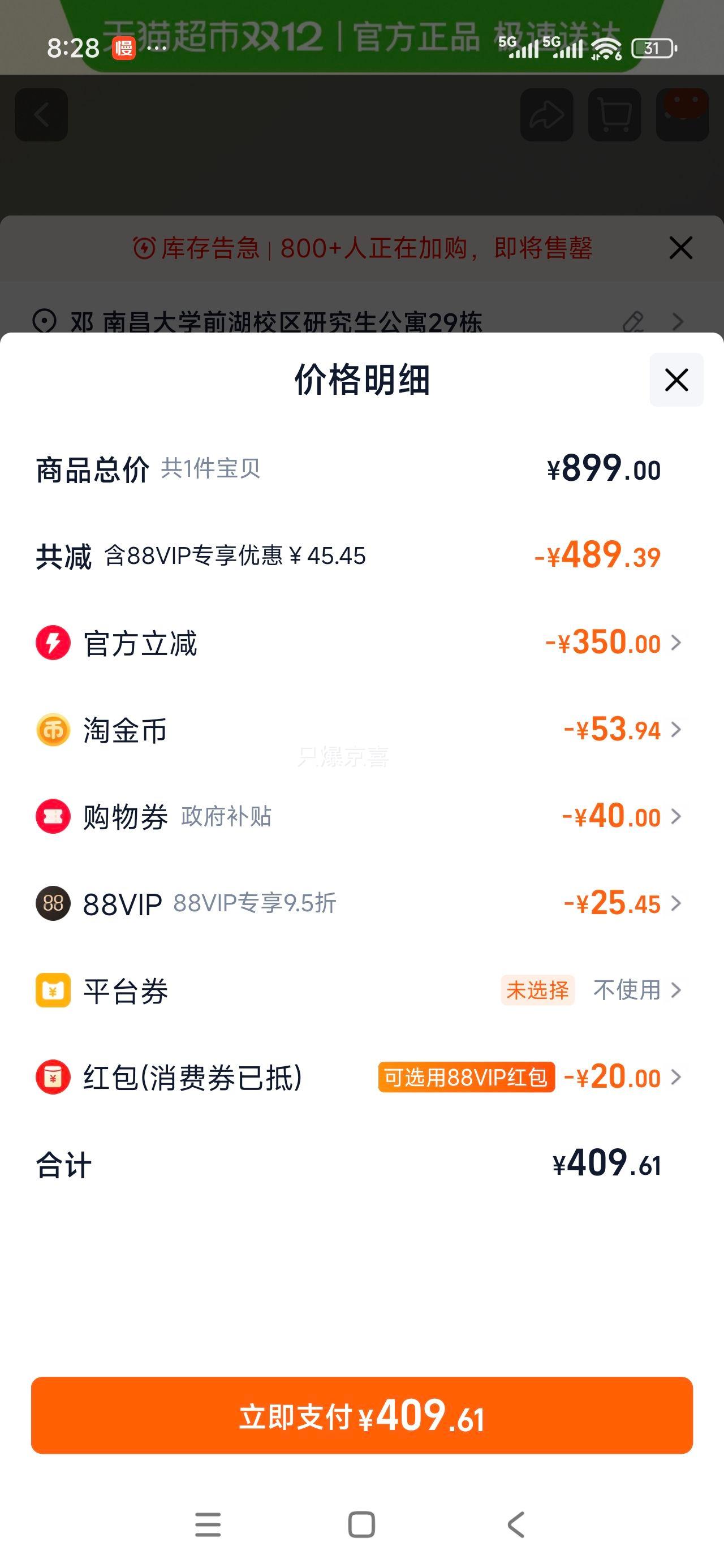This screenshot has height=1568, width=724.
Task: Dismiss the 库存告急 stock alert banner
Action: click(680, 248)
